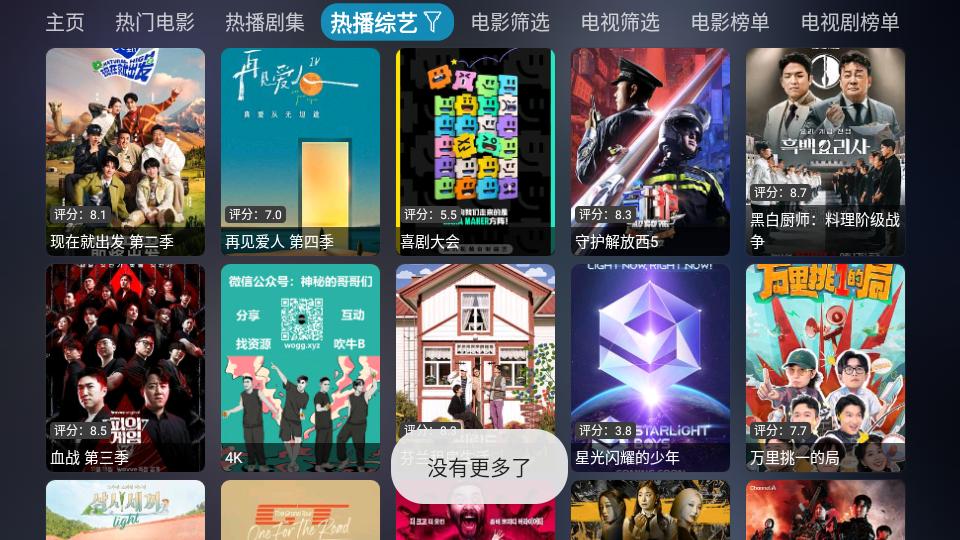Open 黑白厨师:料理阶级战争 card
This screenshot has height=540, width=960.
pyautogui.click(x=825, y=150)
